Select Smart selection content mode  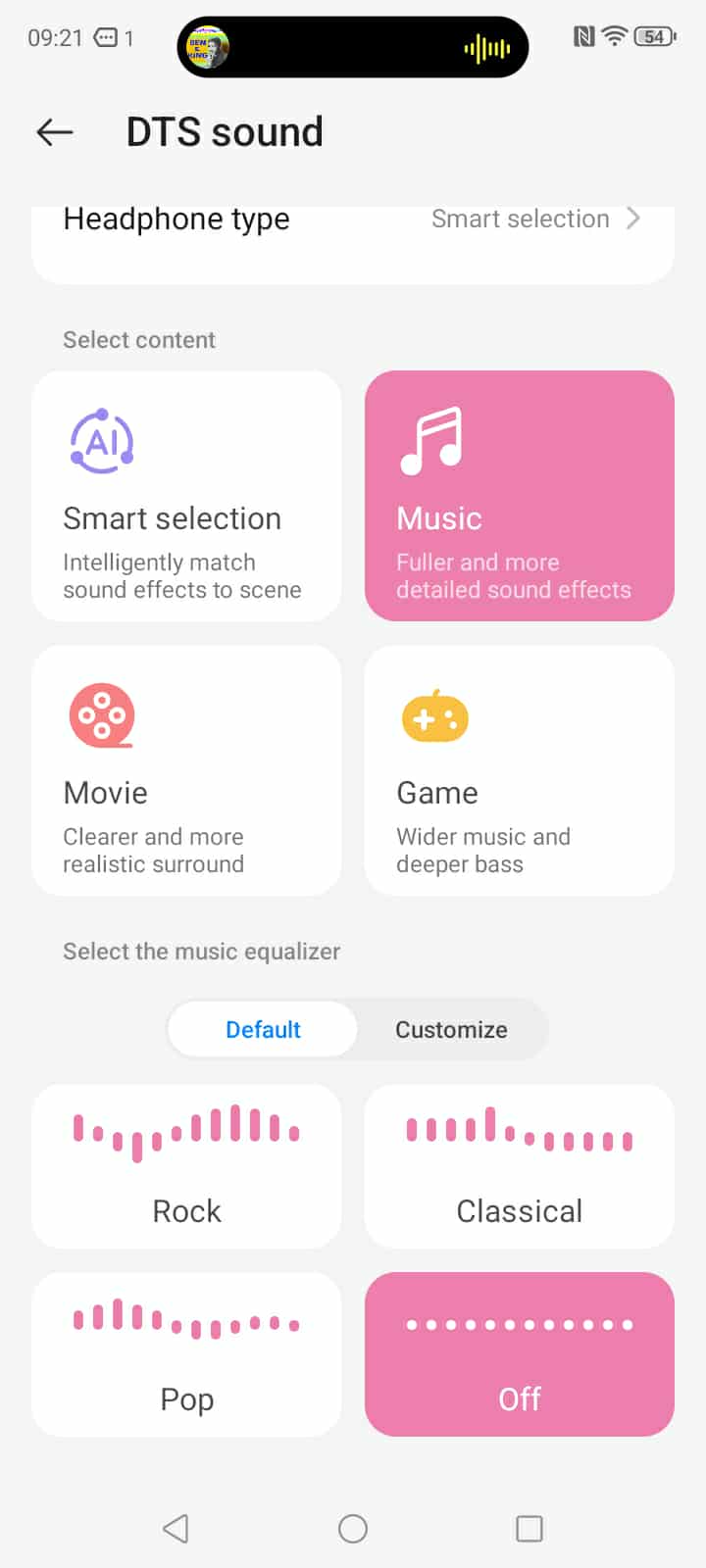coord(186,496)
